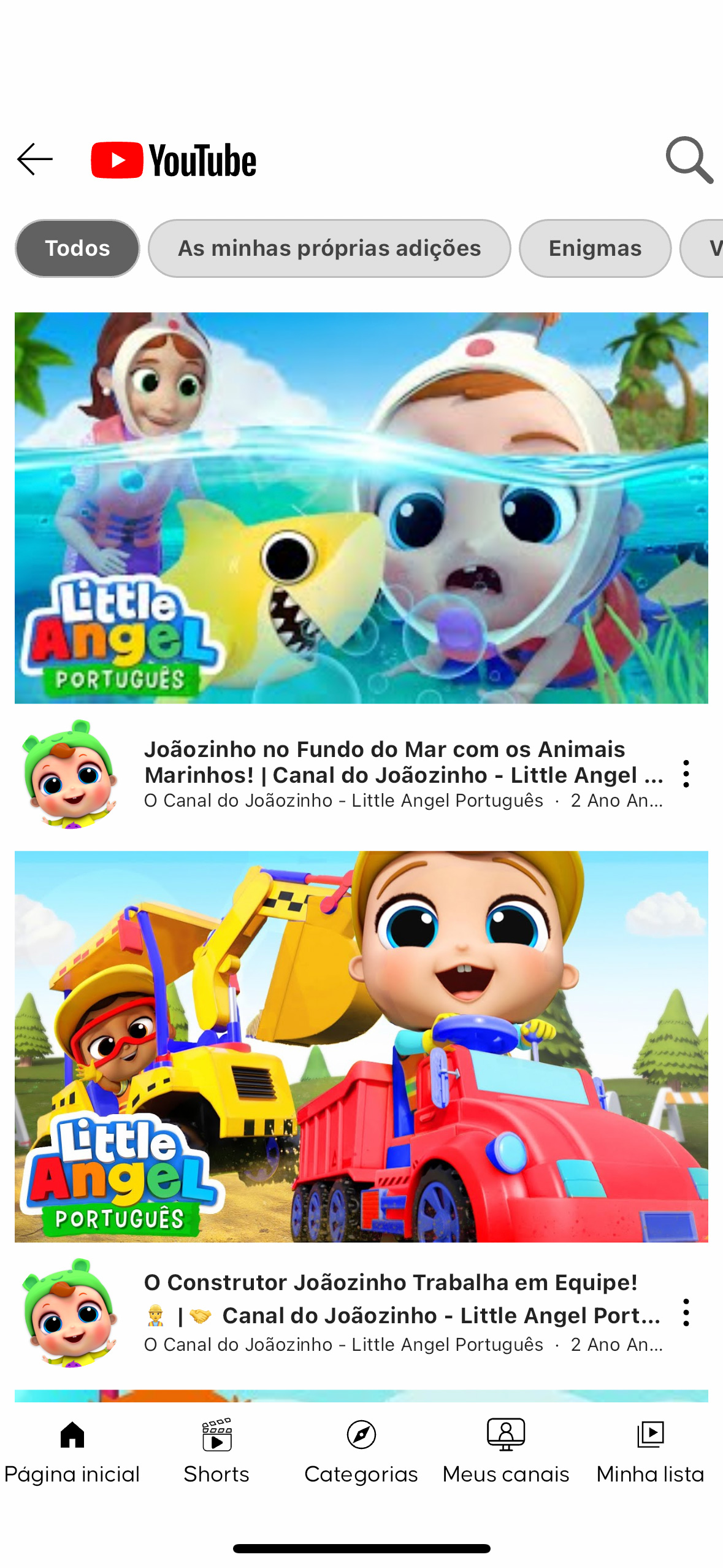Select the As minhas próprias adições chip
The width and height of the screenshot is (723, 1568).
click(329, 248)
